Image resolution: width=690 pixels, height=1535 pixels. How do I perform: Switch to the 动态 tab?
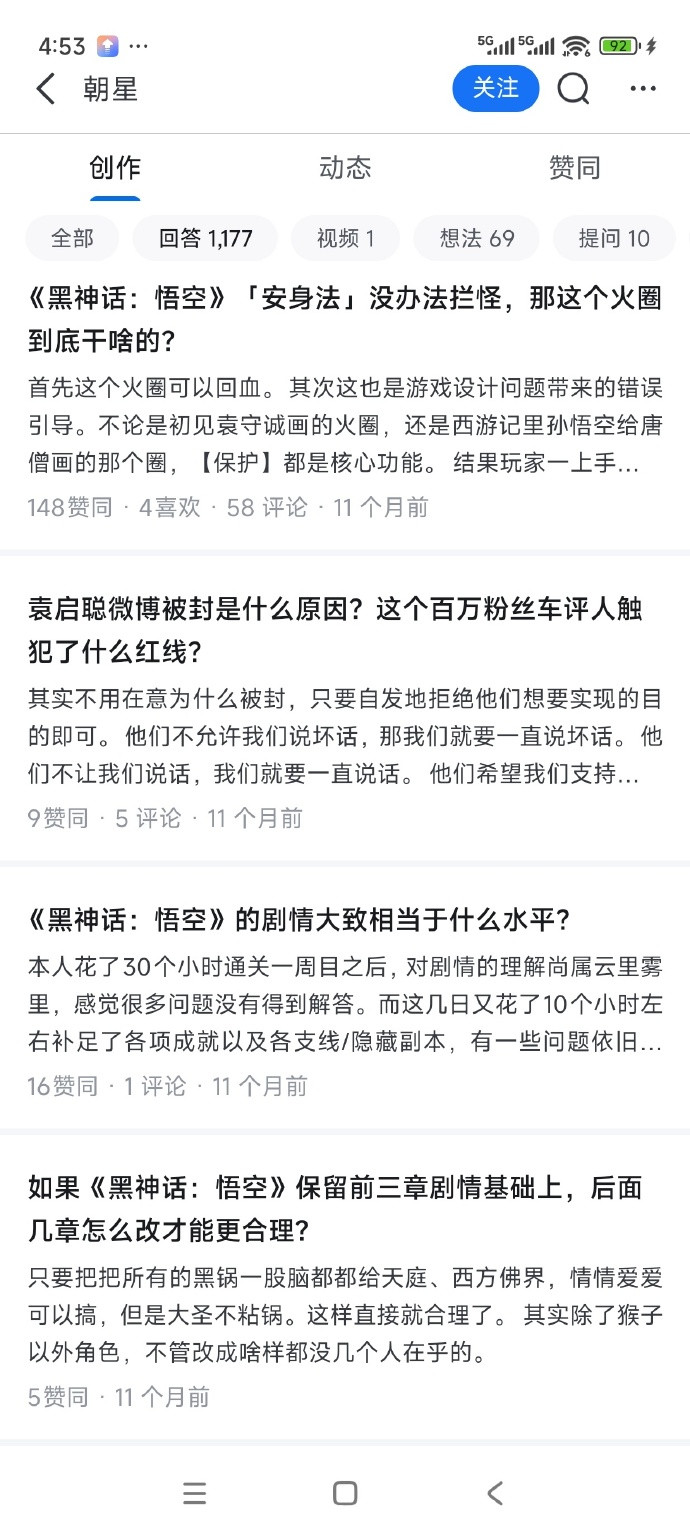point(345,168)
